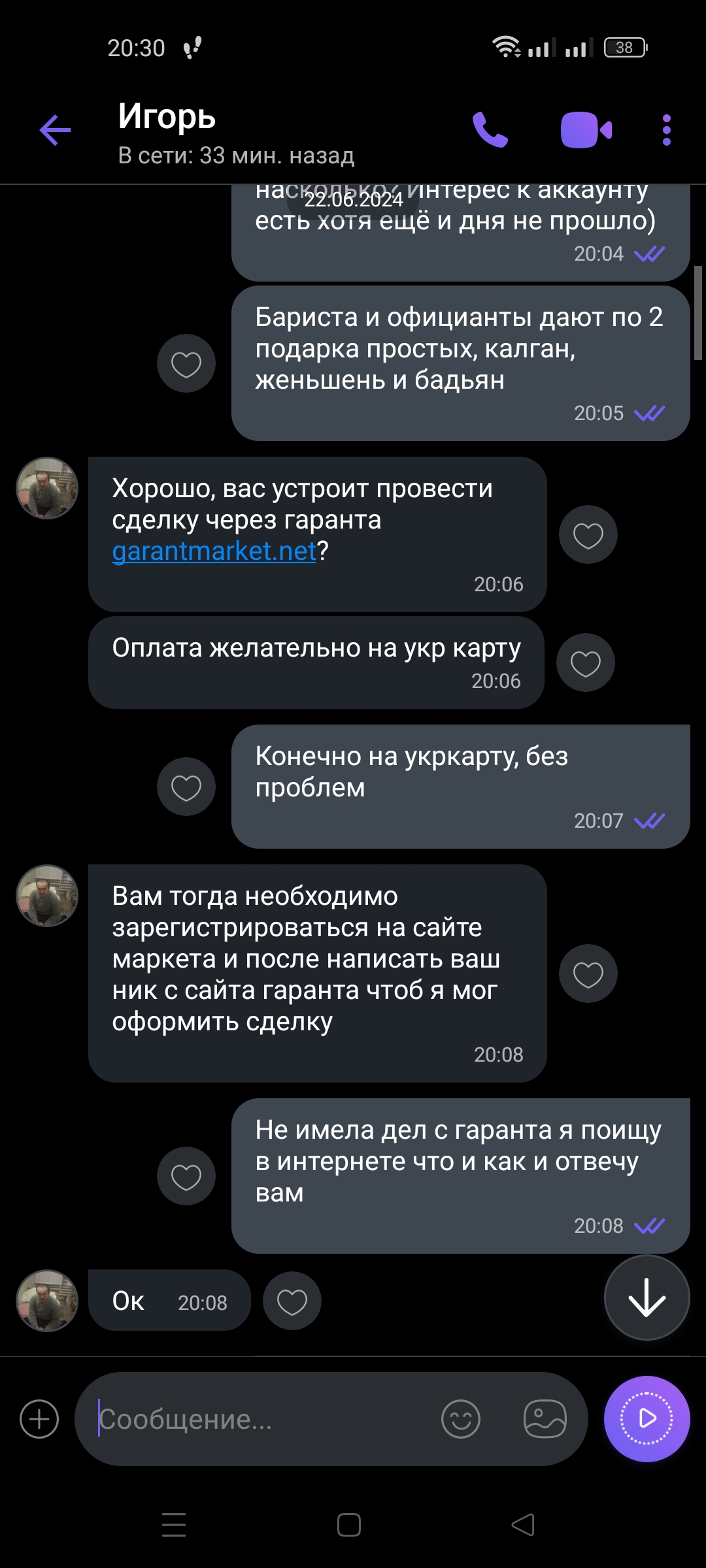Viewport: 706px width, 1568px height.
Task: Like the "Конечно на укркарту" message
Action: pyautogui.click(x=186, y=787)
